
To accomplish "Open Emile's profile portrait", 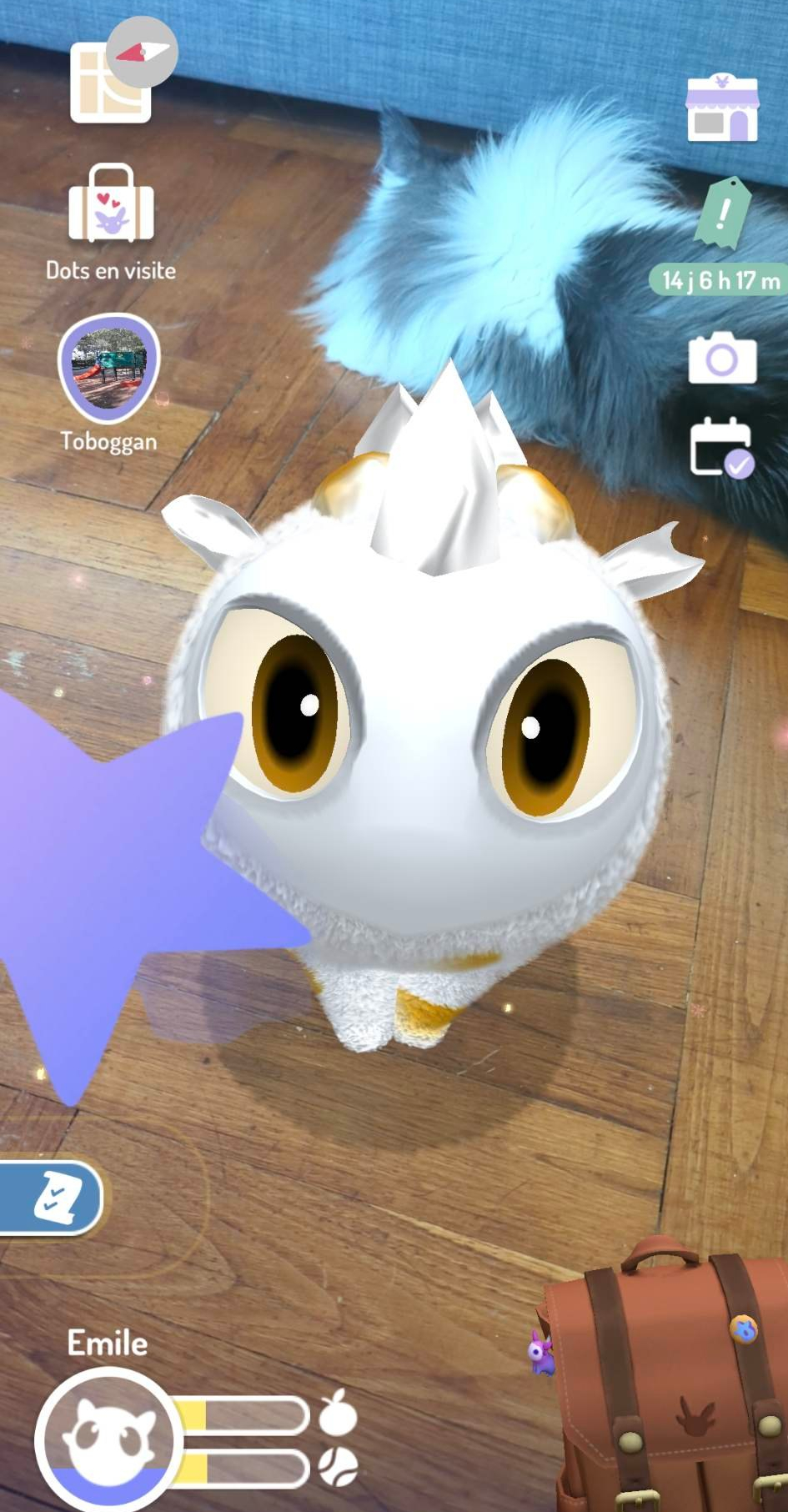I will pos(108,1438).
